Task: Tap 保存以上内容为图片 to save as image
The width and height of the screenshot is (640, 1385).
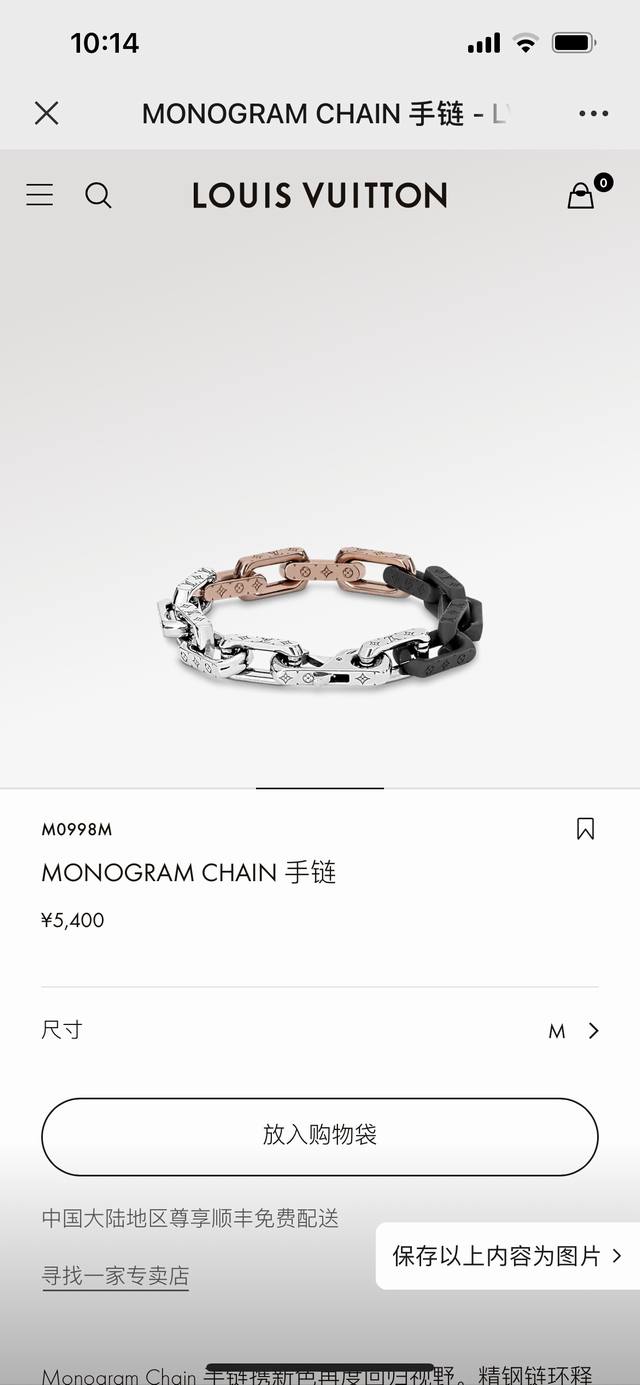Action: [507, 1256]
